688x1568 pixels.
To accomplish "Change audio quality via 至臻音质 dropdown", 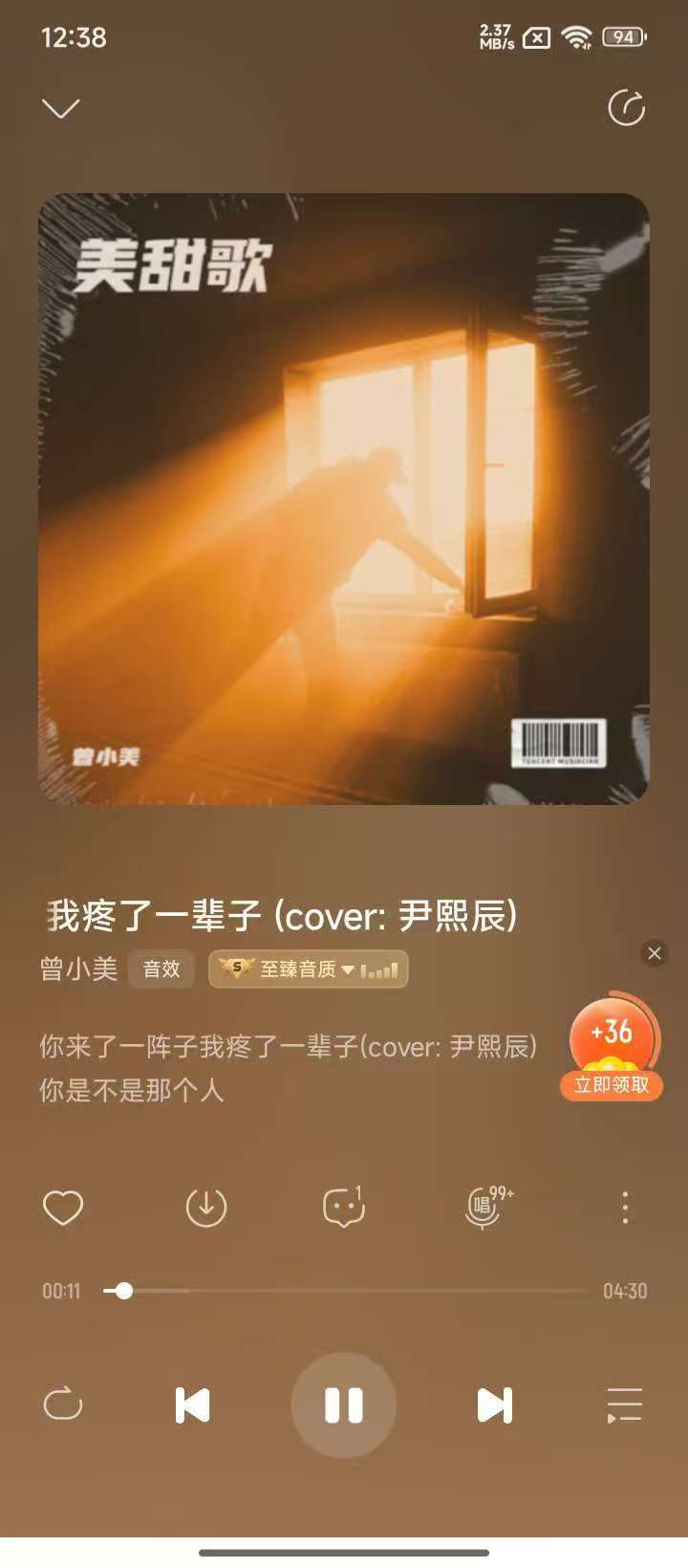I will coord(308,969).
